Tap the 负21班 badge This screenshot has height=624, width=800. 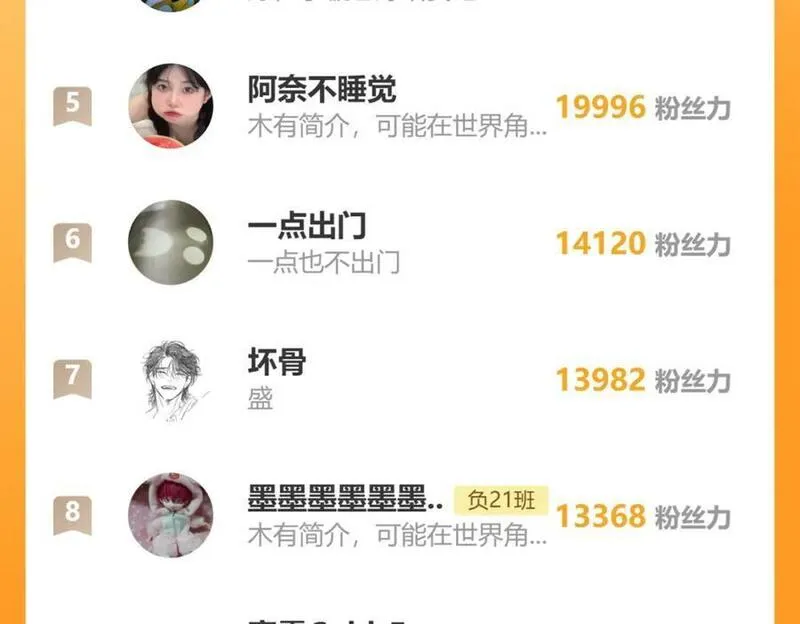500,499
